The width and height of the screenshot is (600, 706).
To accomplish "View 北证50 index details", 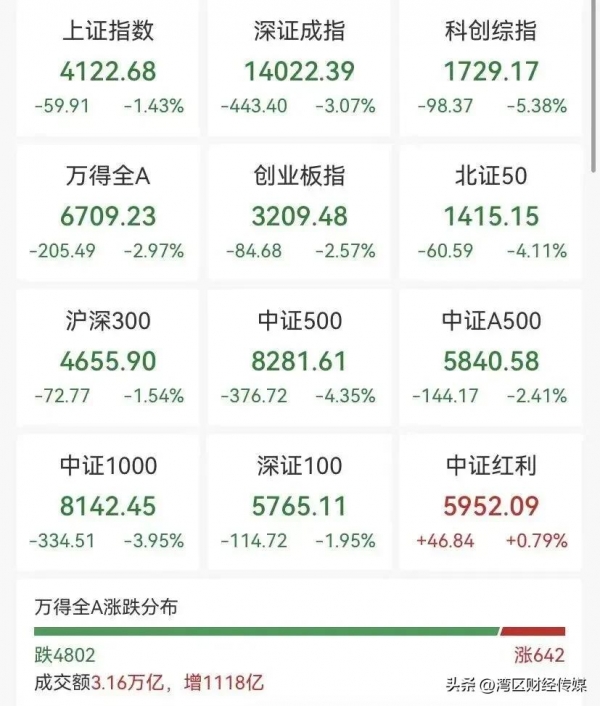I will [490, 213].
